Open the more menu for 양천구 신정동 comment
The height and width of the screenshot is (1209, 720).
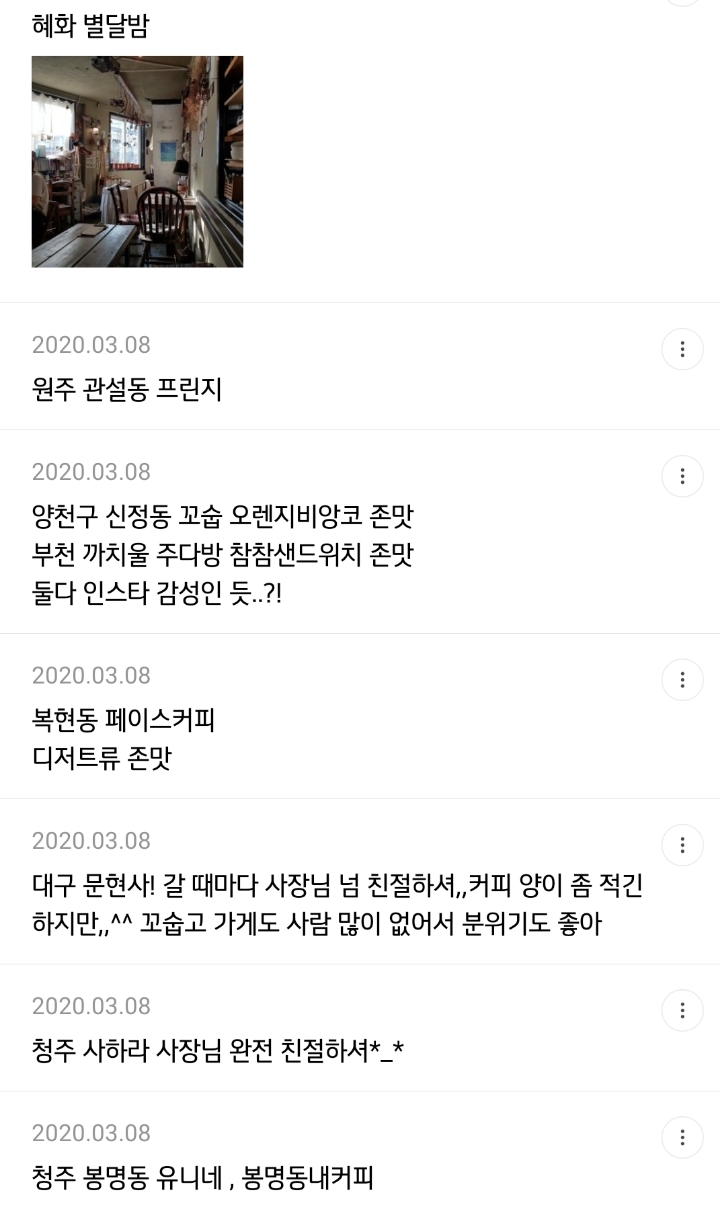point(682,476)
